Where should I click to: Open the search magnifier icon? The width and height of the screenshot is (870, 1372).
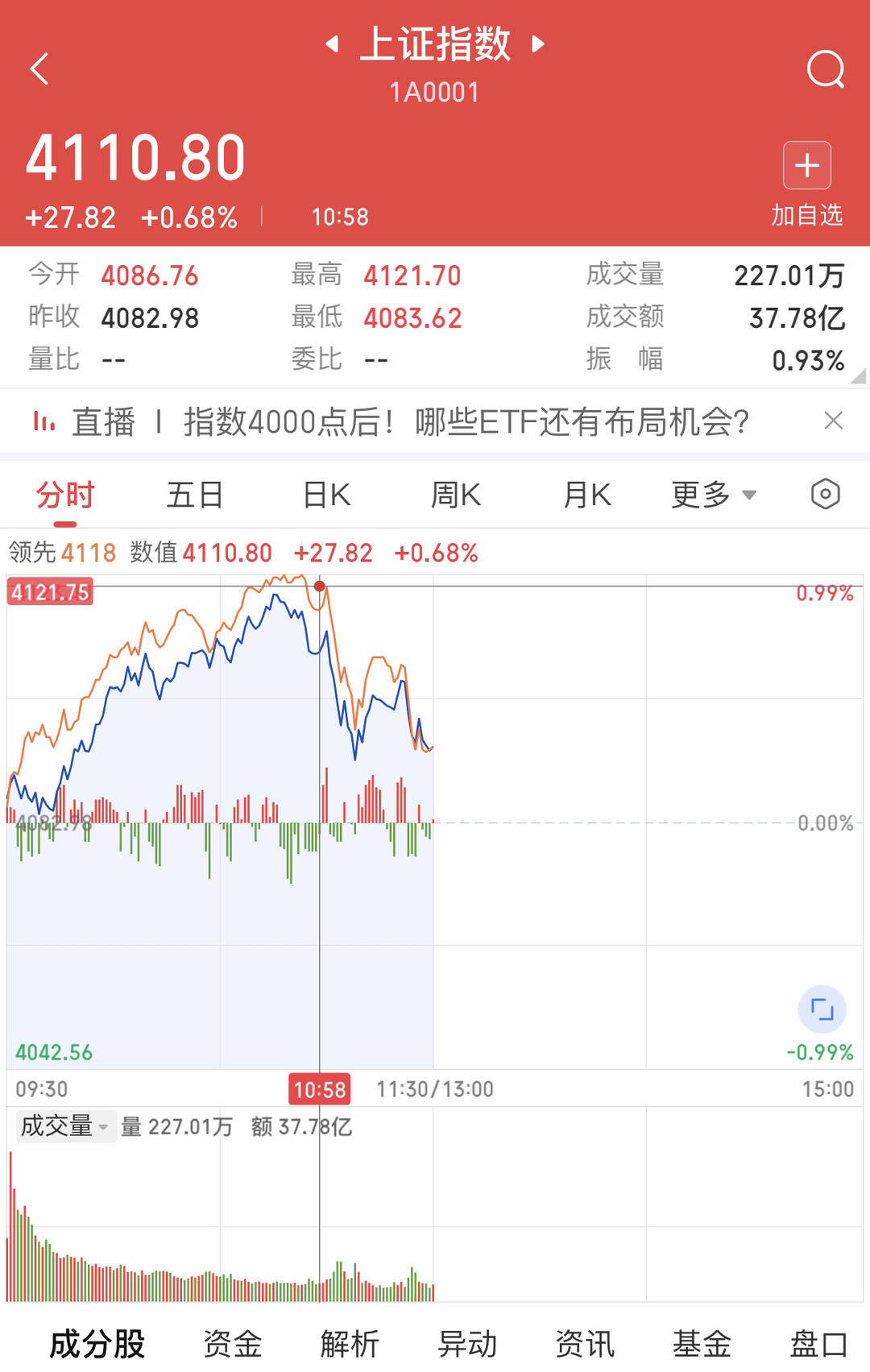[825, 68]
